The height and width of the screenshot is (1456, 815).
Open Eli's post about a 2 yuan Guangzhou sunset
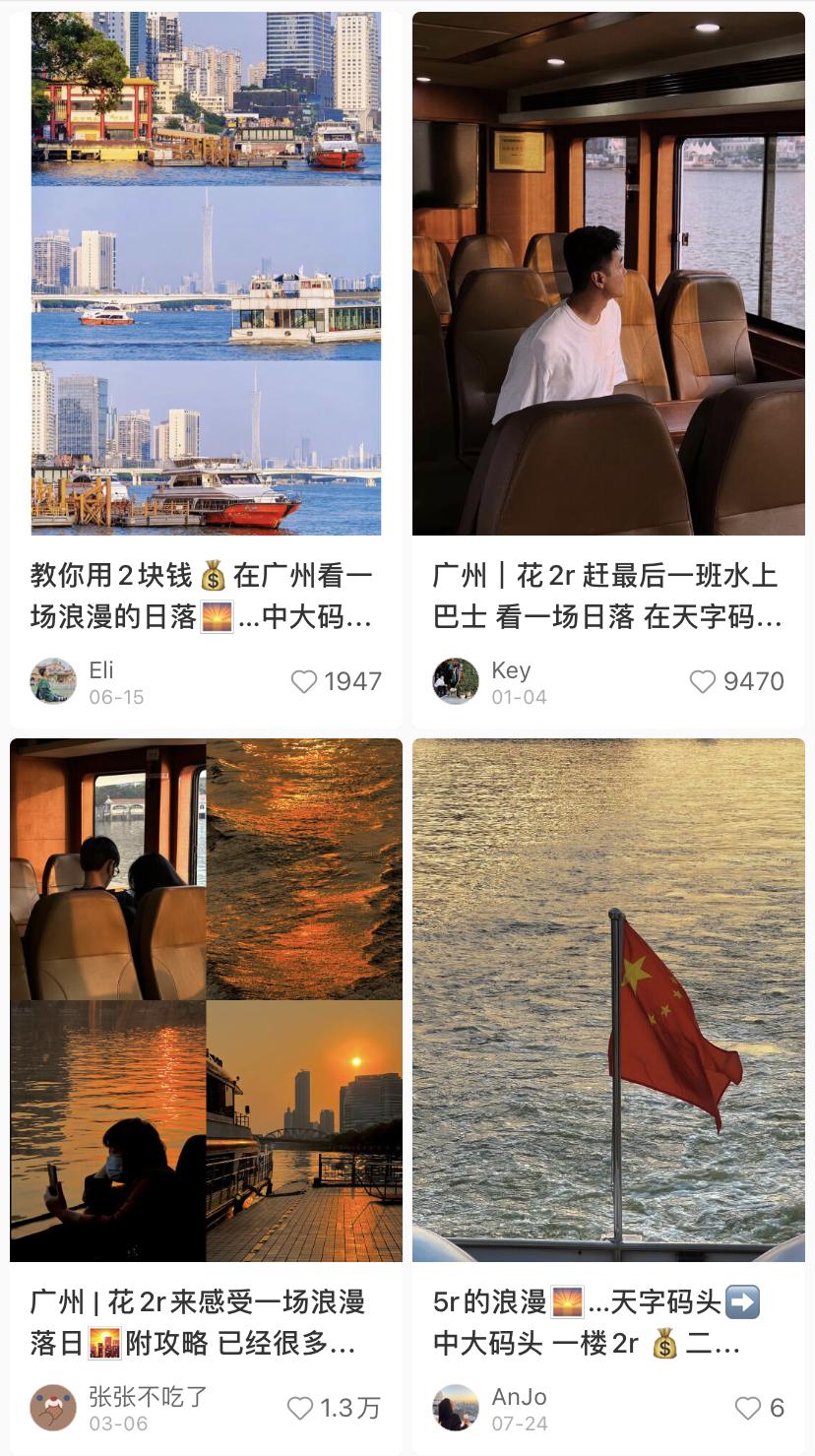click(206, 274)
